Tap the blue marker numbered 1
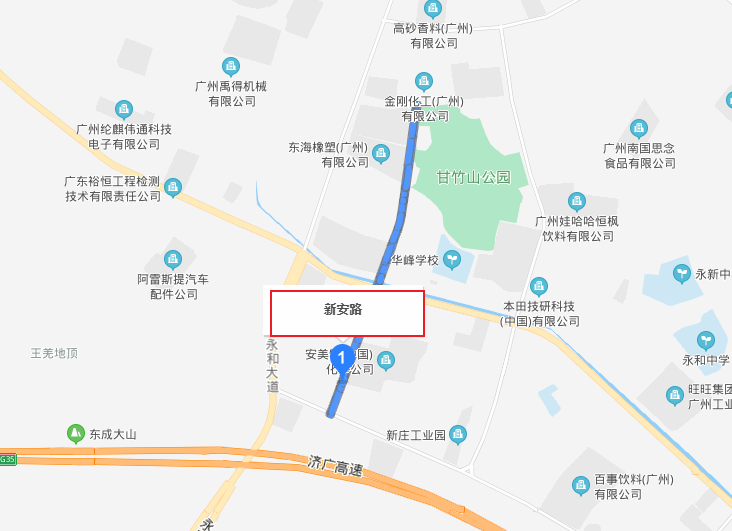732x531 pixels. [x=342, y=357]
